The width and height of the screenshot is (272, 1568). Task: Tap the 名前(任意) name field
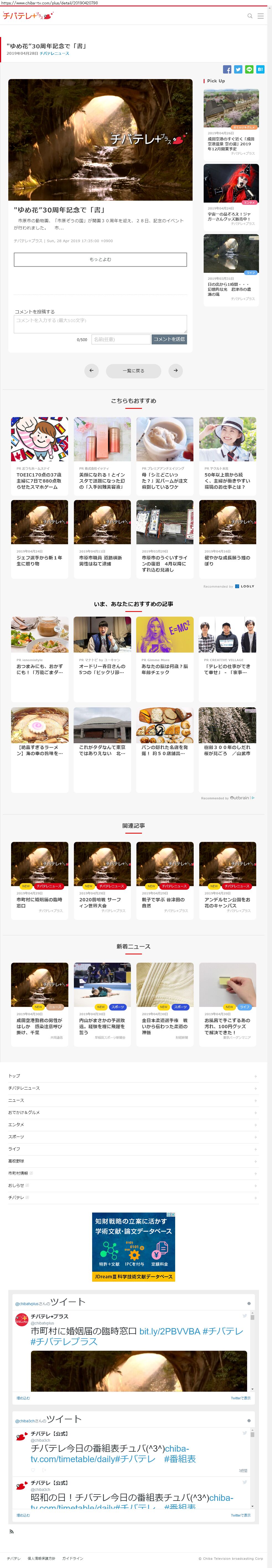pyautogui.click(x=120, y=339)
